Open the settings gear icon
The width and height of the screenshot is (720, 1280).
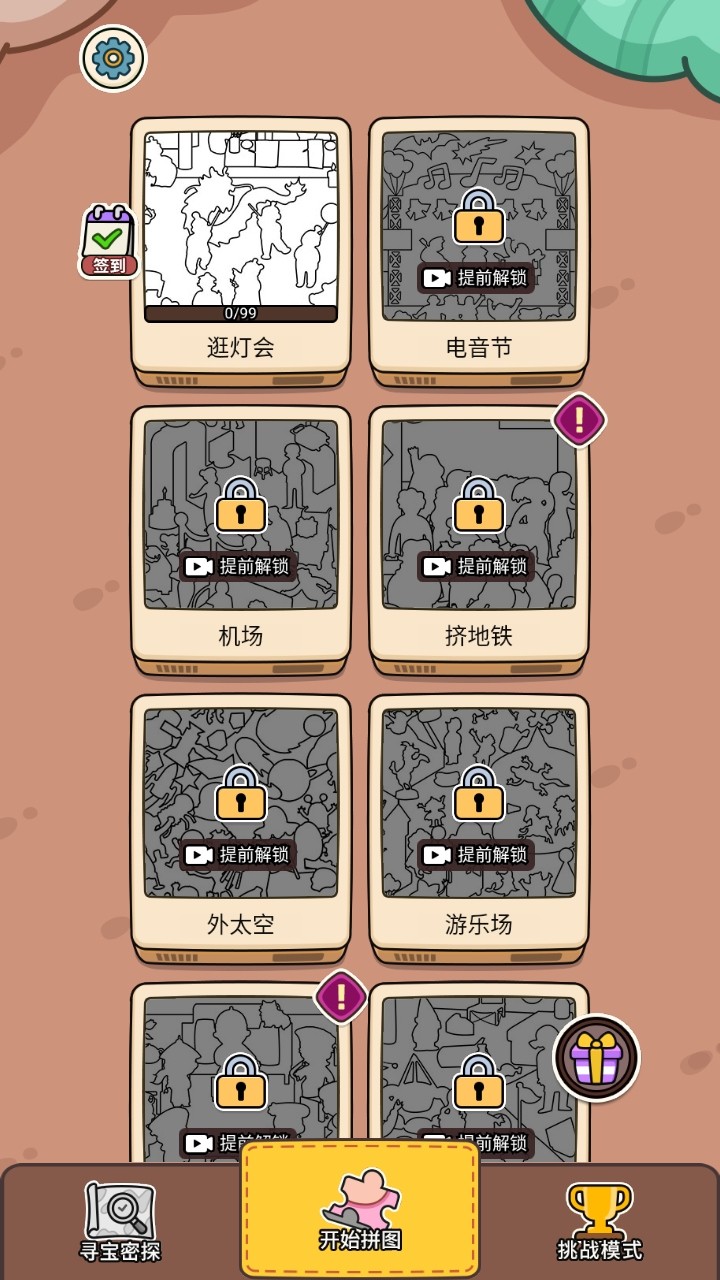(x=113, y=58)
